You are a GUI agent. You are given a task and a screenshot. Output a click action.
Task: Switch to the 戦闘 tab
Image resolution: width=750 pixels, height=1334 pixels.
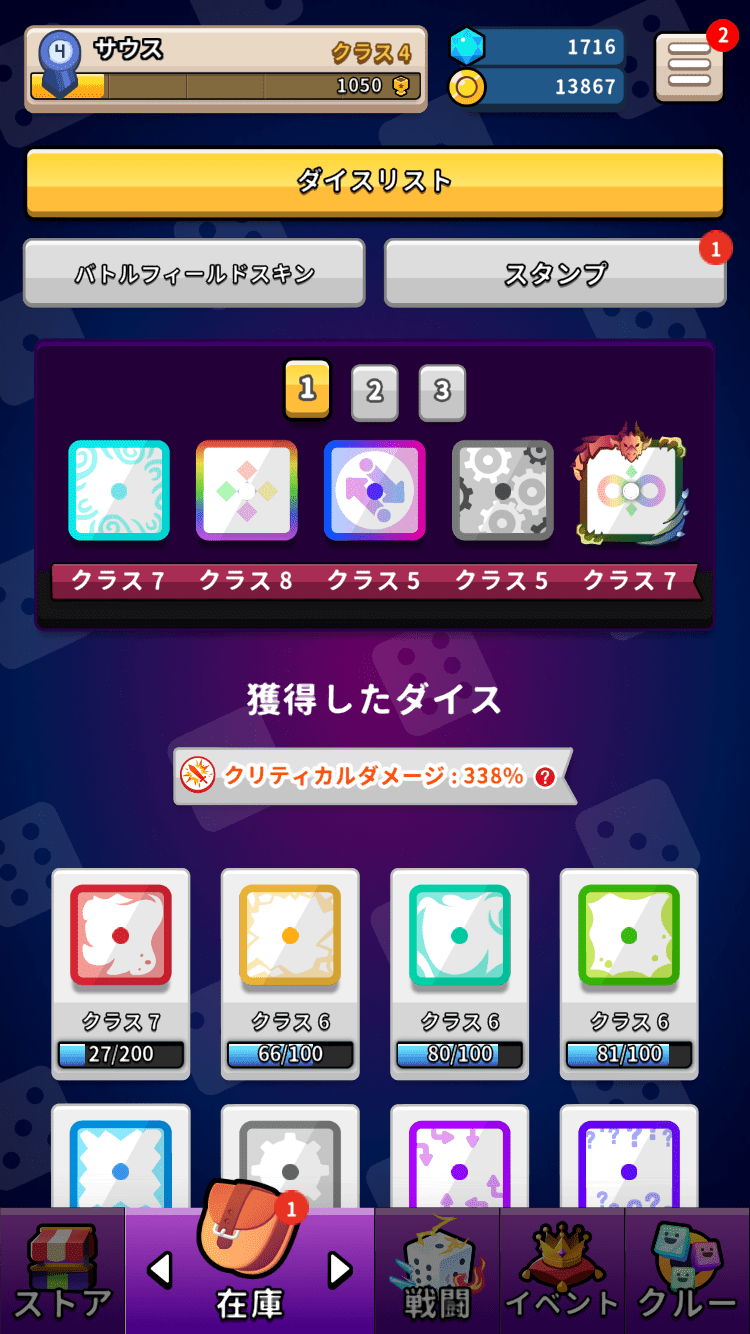[437, 1272]
